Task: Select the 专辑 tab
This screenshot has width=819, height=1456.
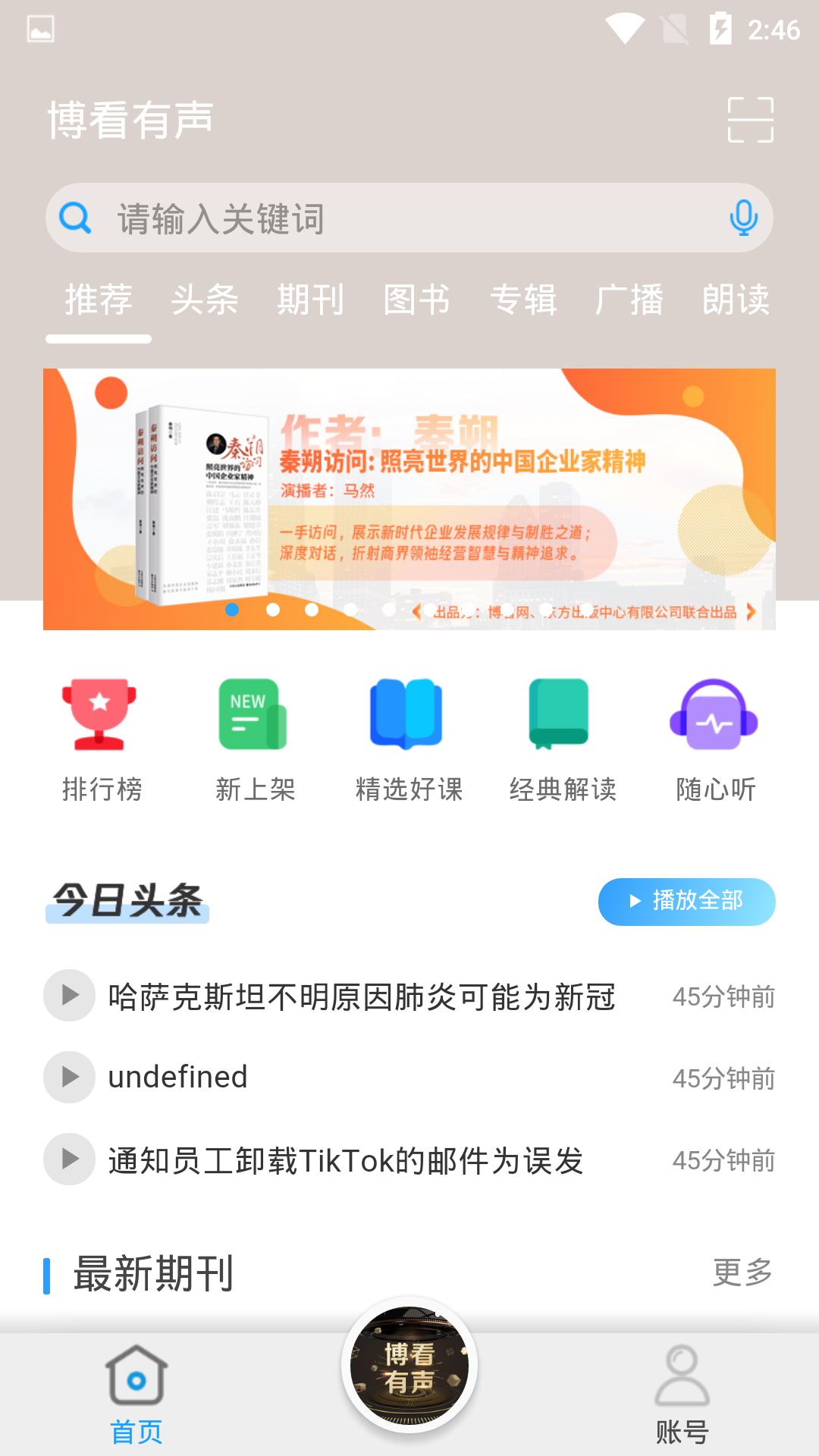Action: pyautogui.click(x=523, y=300)
